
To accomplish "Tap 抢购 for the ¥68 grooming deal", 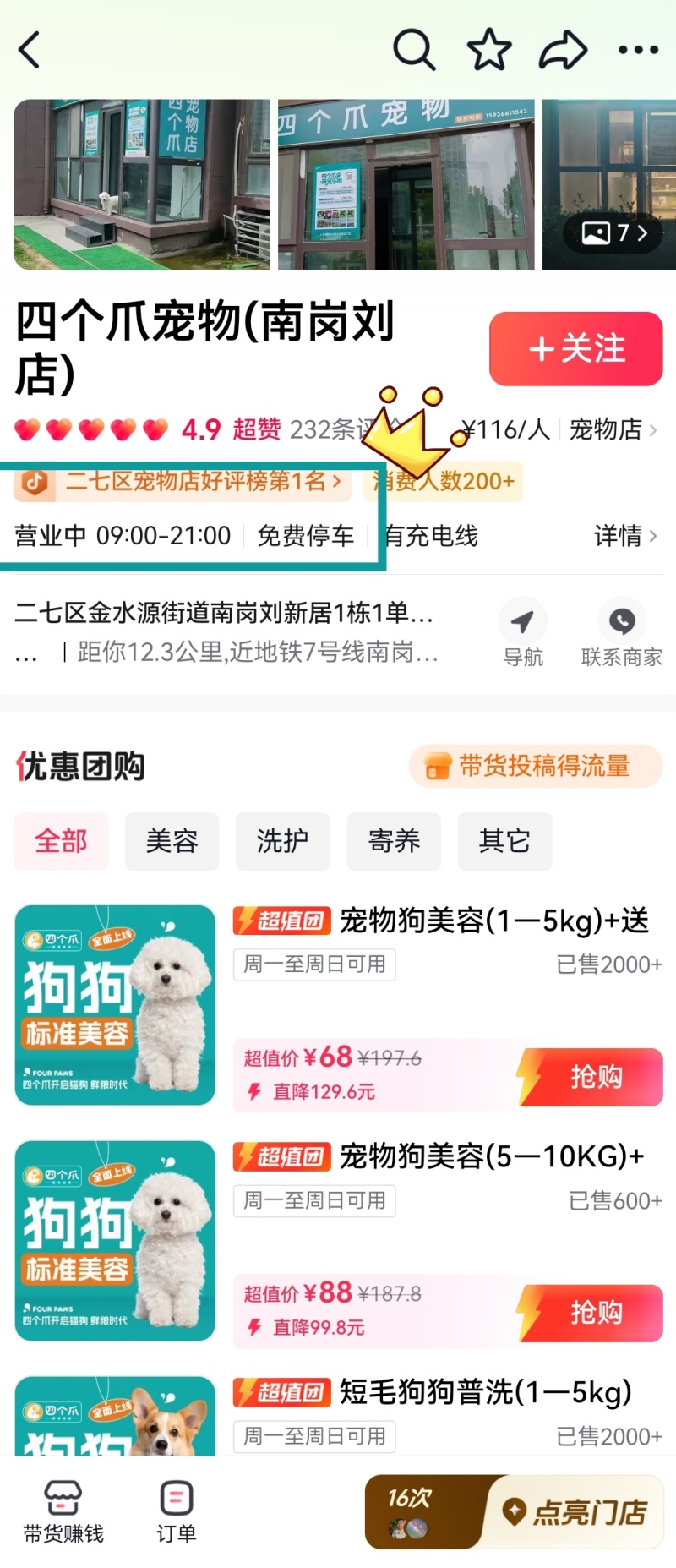I will click(x=594, y=1077).
